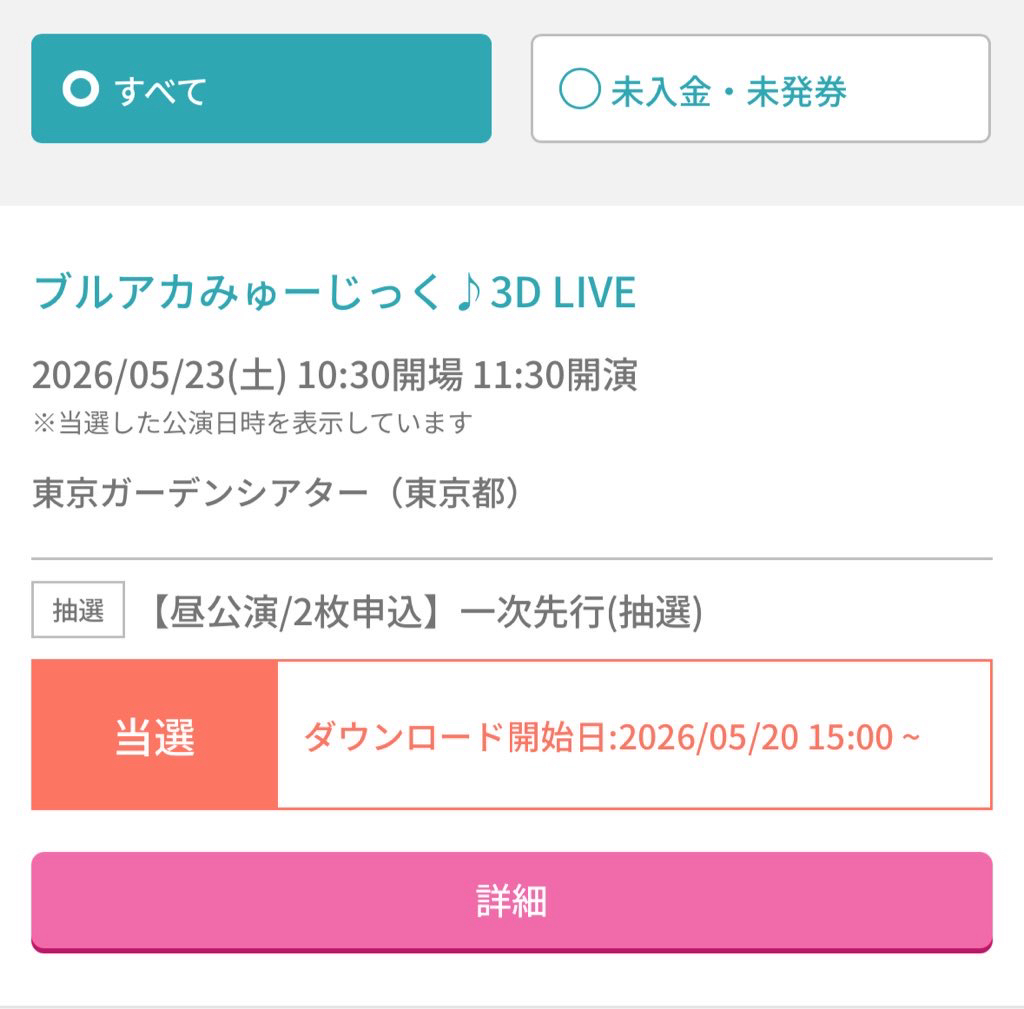The image size is (1024, 1009).
Task: Select the 未入金・未発券 filter option
Action: (x=760, y=89)
